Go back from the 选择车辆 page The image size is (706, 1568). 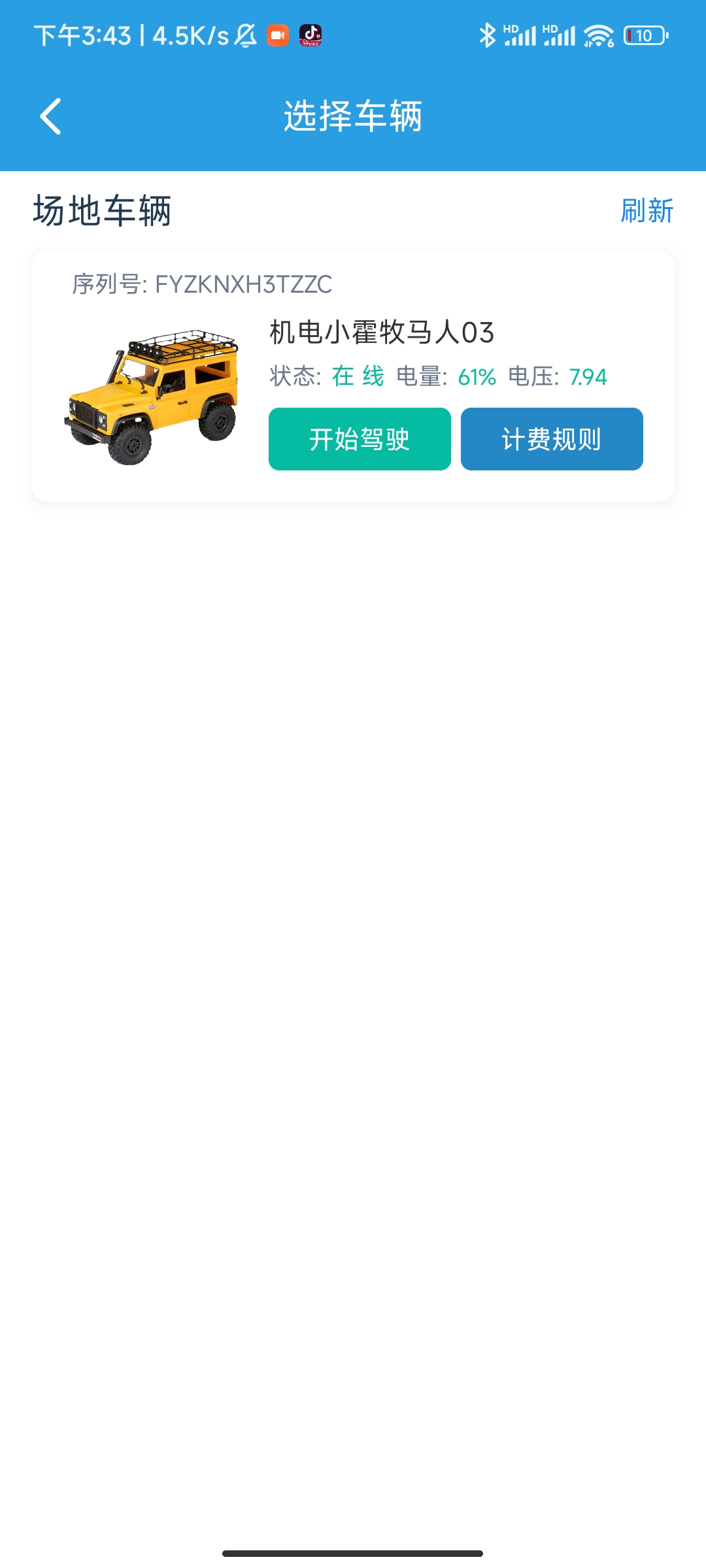click(51, 116)
